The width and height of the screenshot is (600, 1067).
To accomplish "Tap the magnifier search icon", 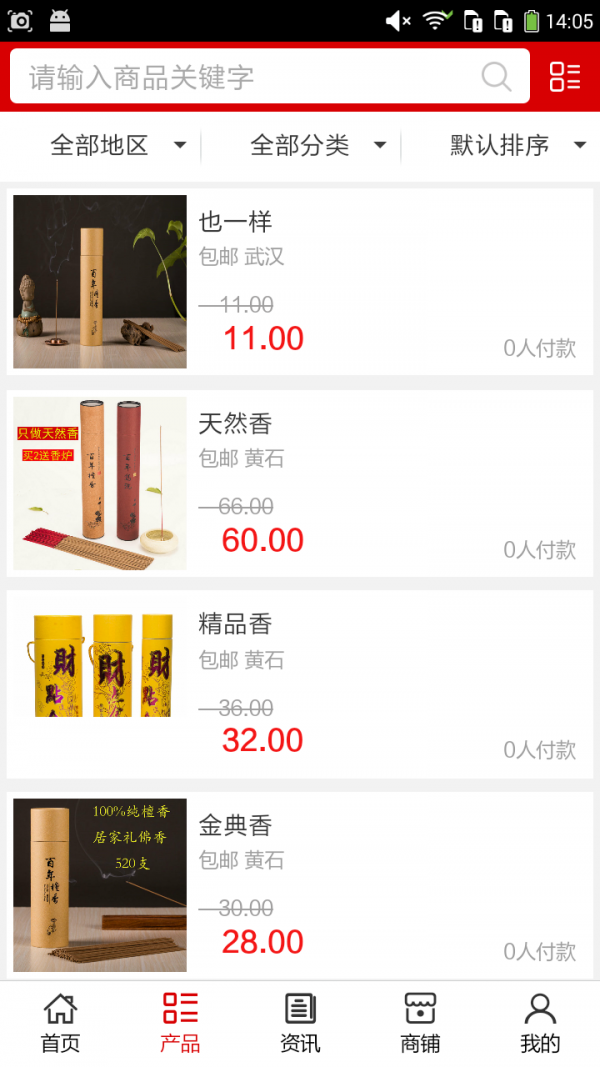I will 496,77.
